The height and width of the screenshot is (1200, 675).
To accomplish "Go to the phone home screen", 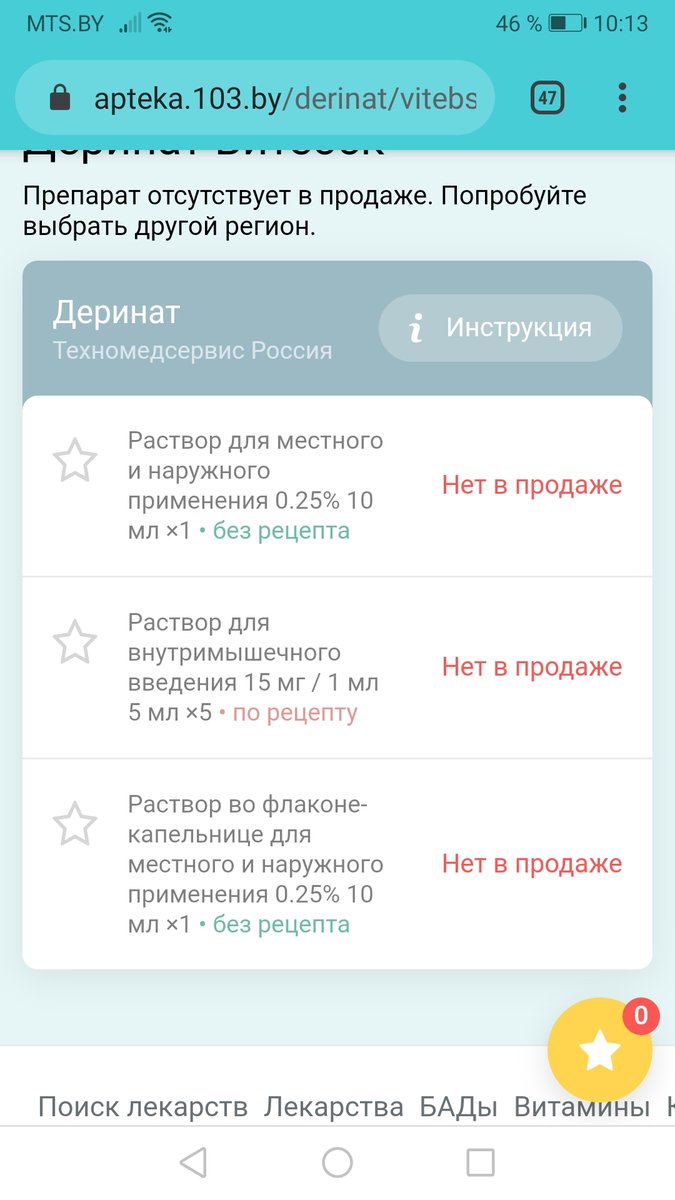I will click(x=337, y=1162).
